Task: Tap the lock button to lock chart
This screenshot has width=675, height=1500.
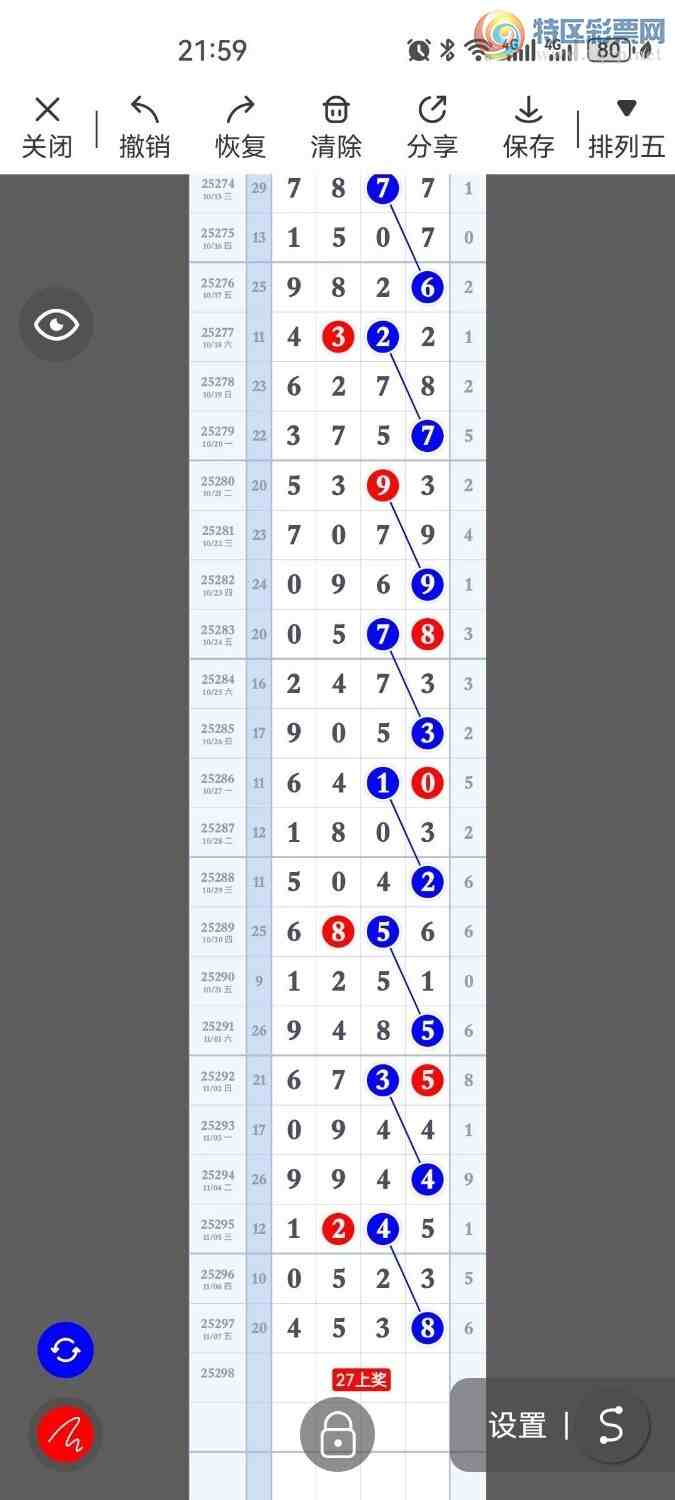Action: click(x=337, y=1435)
